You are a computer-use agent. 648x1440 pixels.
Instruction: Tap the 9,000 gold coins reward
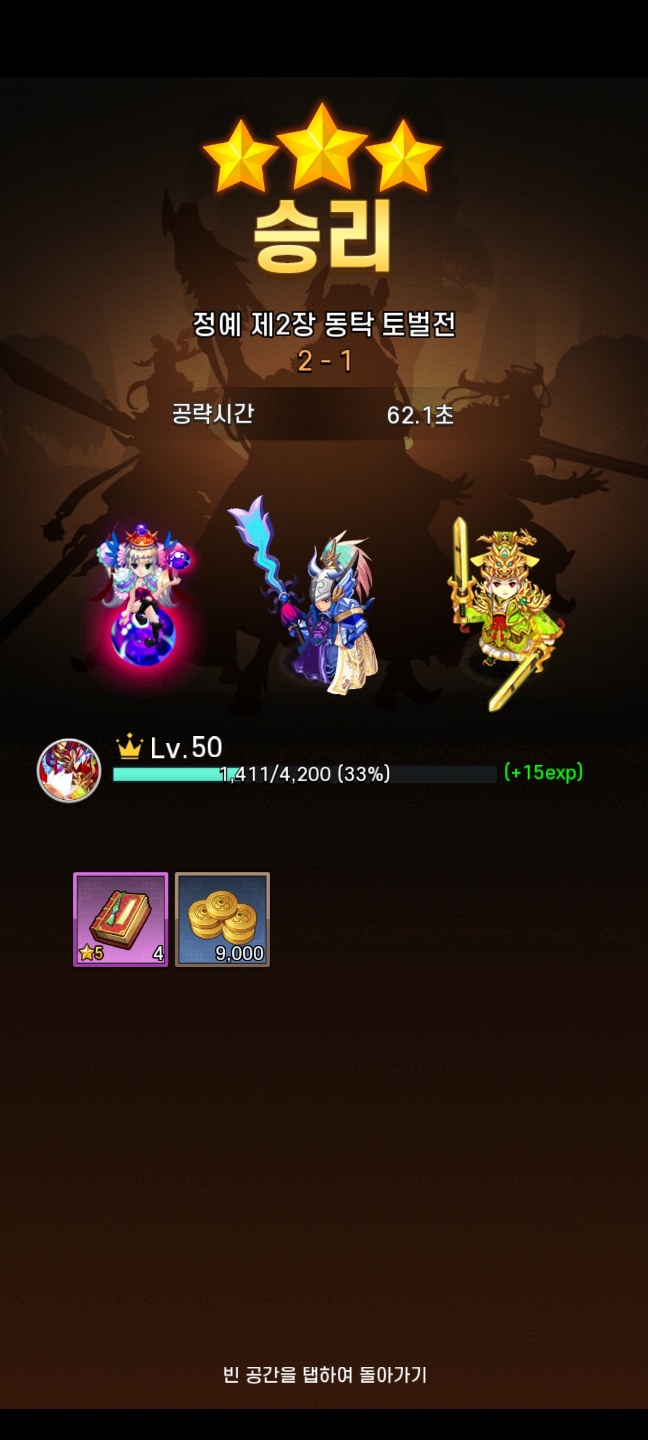(x=222, y=919)
